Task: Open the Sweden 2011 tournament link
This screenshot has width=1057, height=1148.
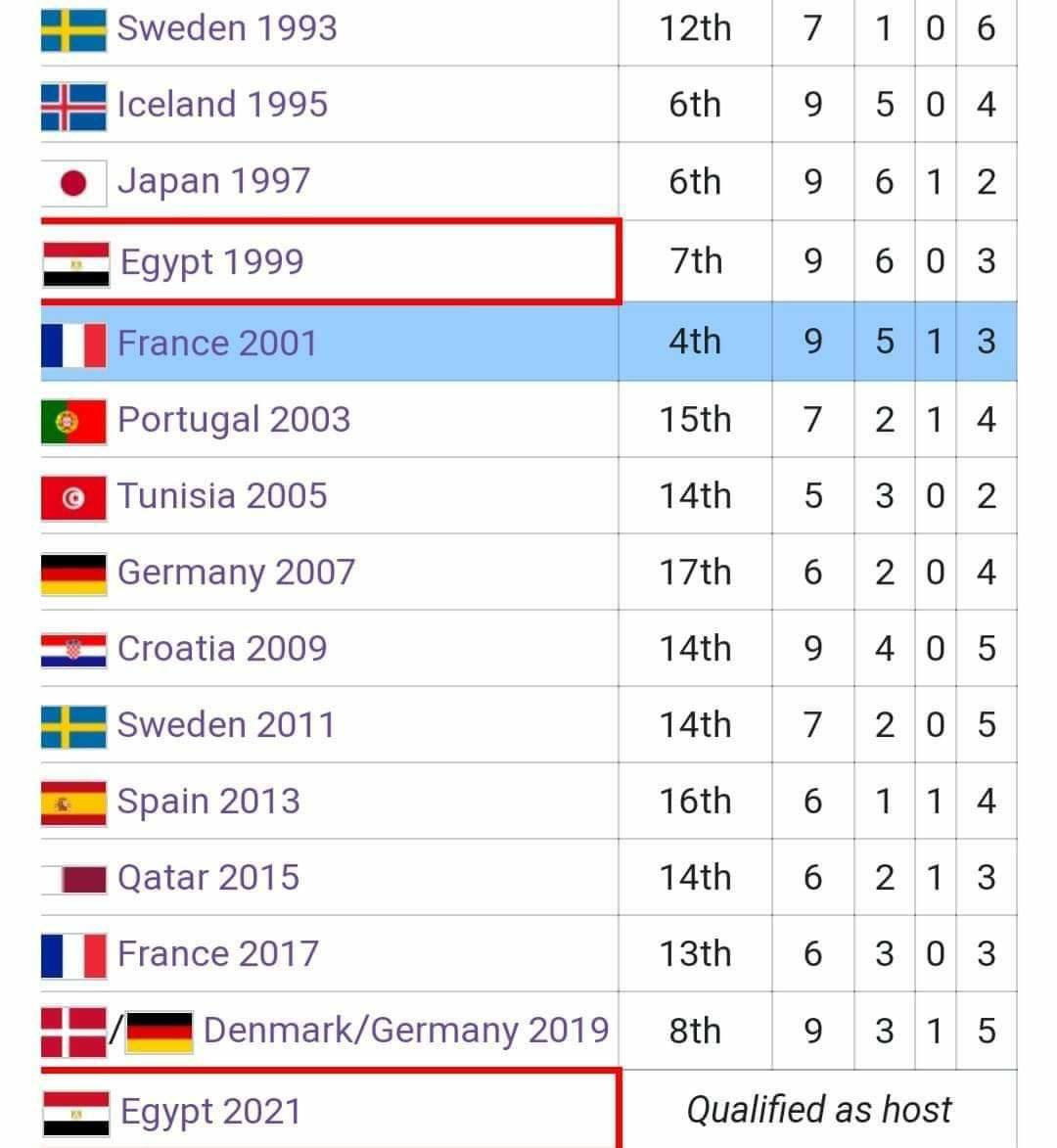Action: pos(226,725)
